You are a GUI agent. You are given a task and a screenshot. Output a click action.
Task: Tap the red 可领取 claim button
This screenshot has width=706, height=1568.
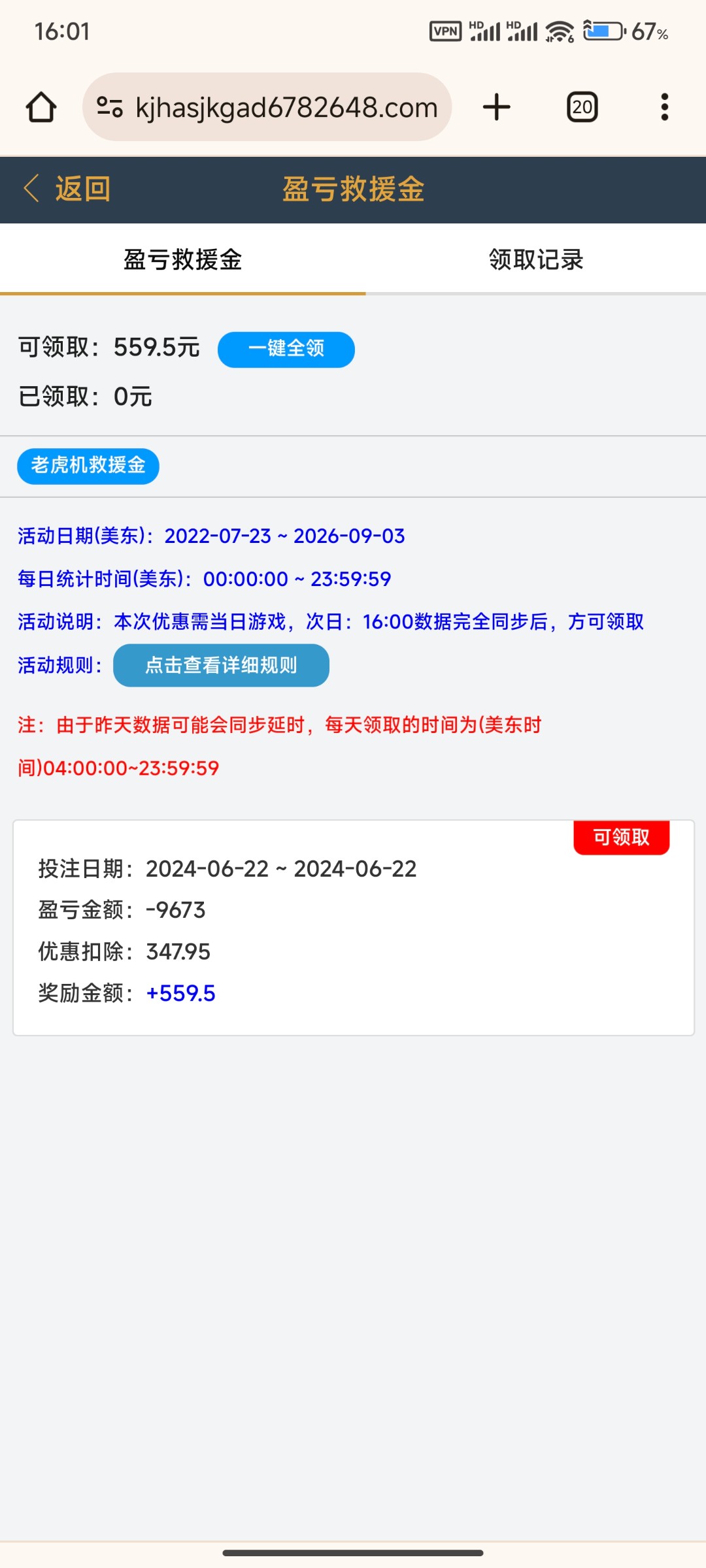pos(621,837)
